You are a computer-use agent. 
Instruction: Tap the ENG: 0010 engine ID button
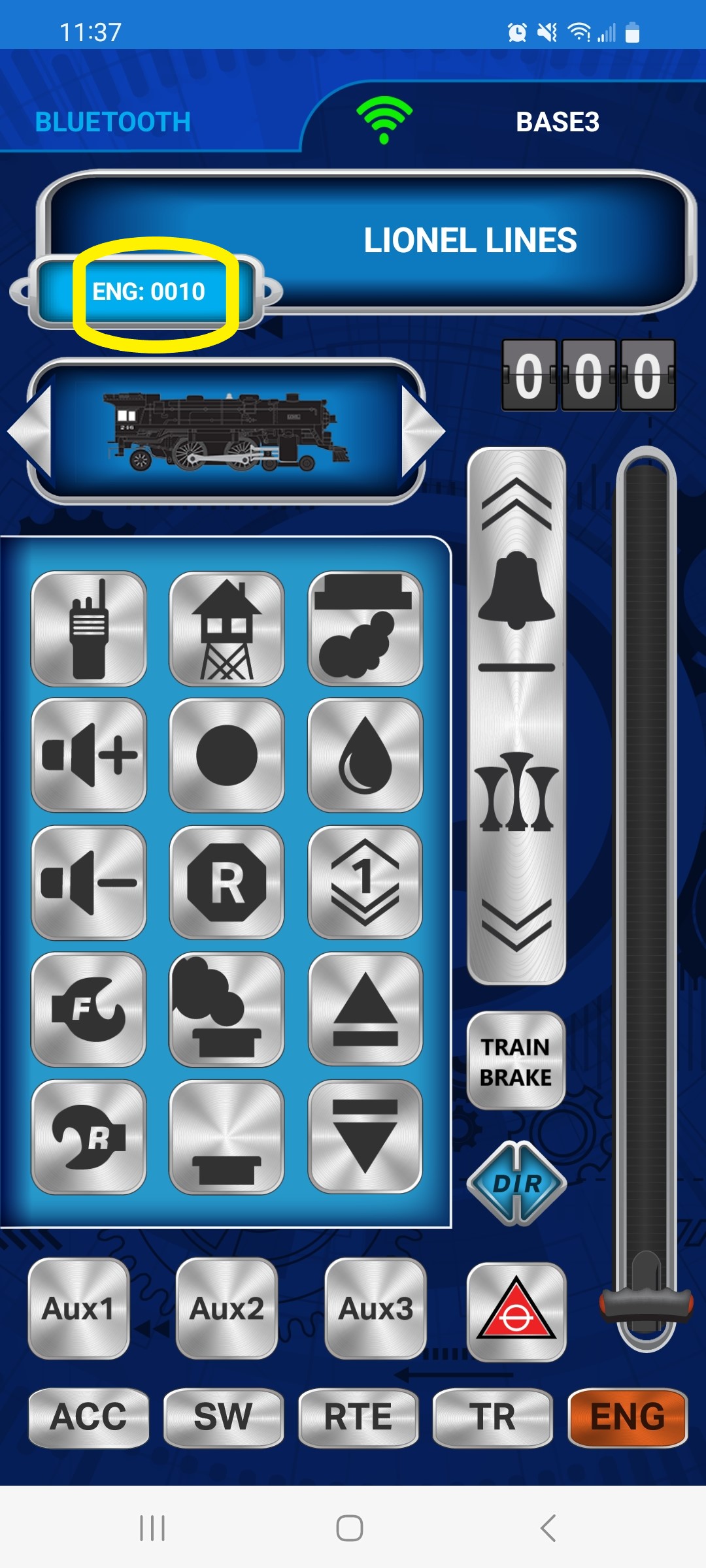point(149,291)
